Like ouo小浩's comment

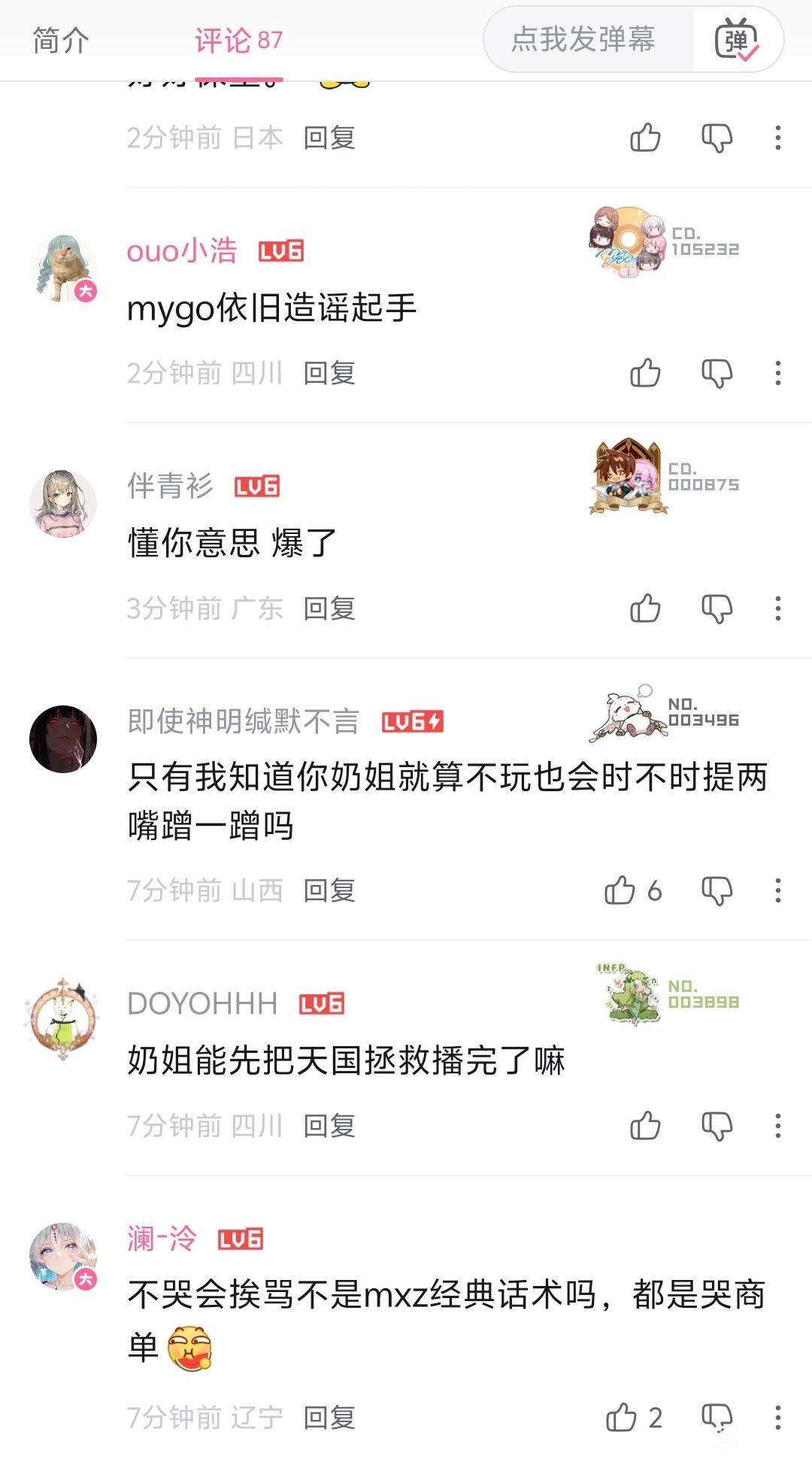pyautogui.click(x=645, y=373)
